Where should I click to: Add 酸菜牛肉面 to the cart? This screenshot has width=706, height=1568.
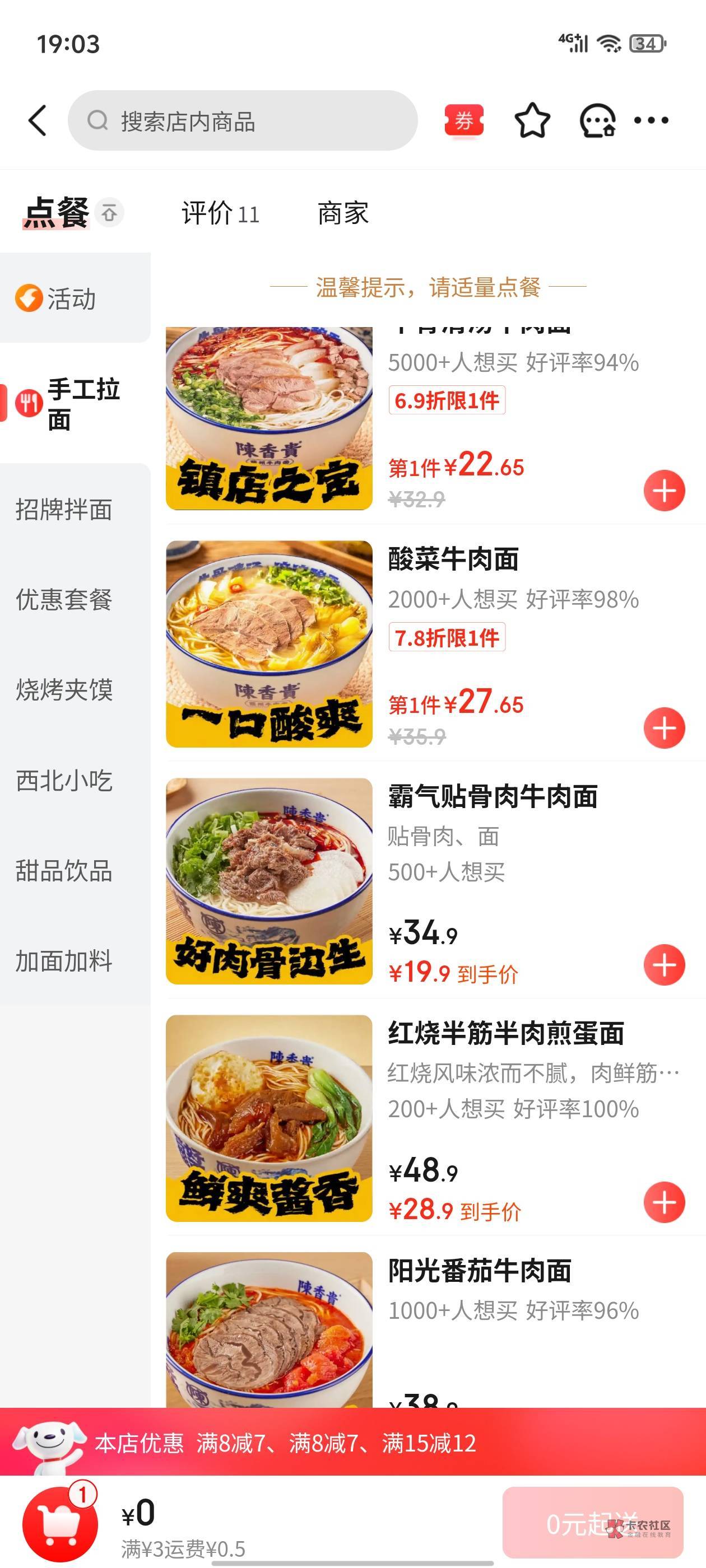click(x=664, y=728)
